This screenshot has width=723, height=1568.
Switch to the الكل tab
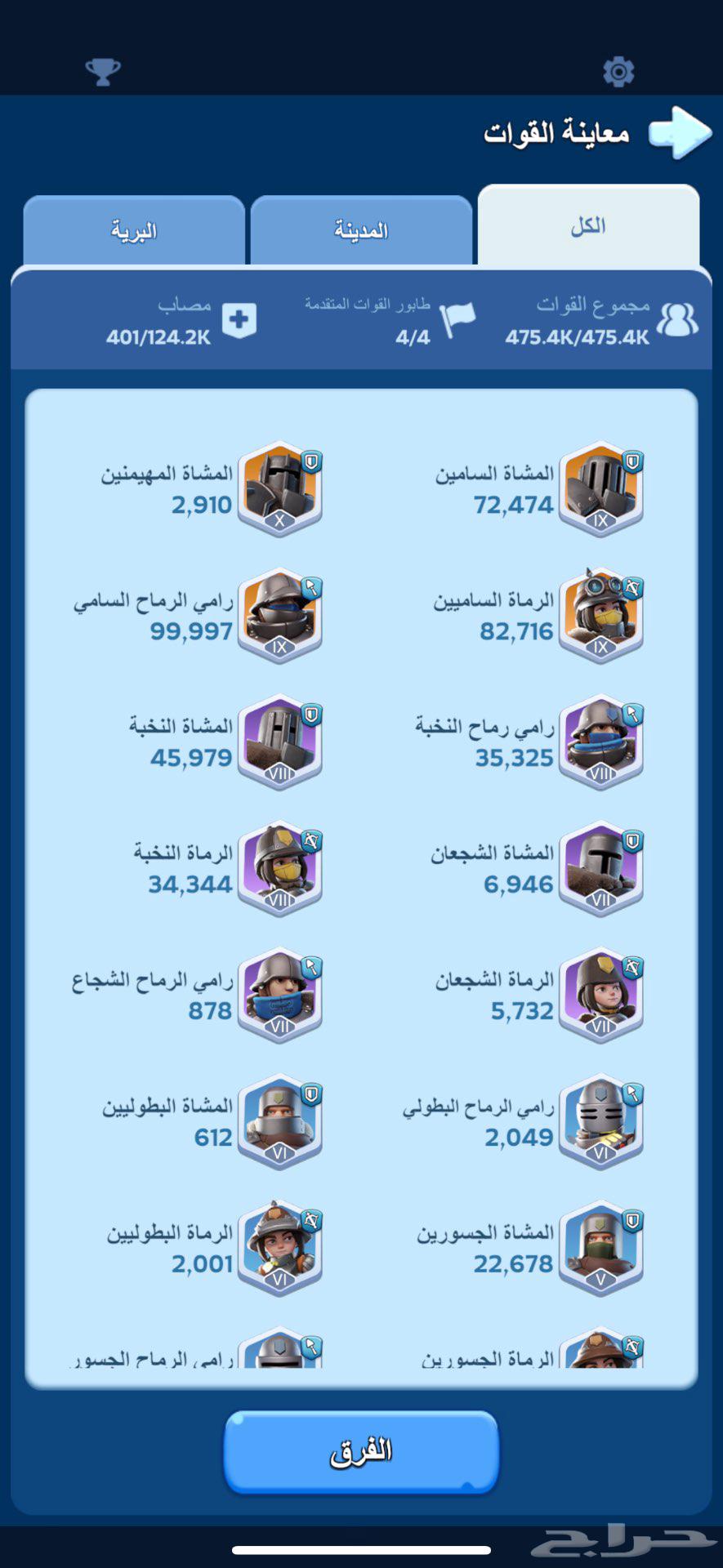(x=588, y=226)
